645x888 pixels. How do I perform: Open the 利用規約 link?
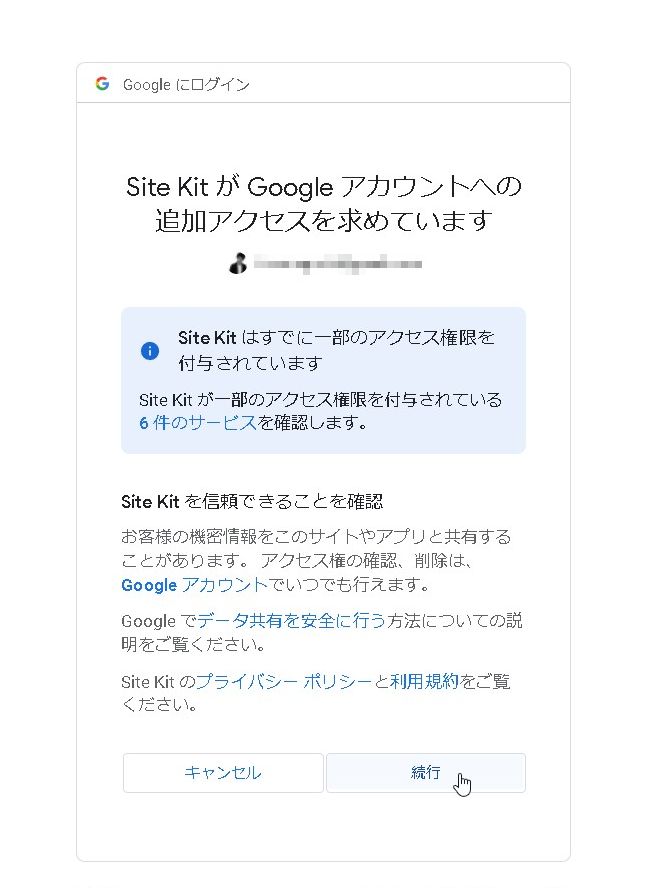(x=424, y=682)
